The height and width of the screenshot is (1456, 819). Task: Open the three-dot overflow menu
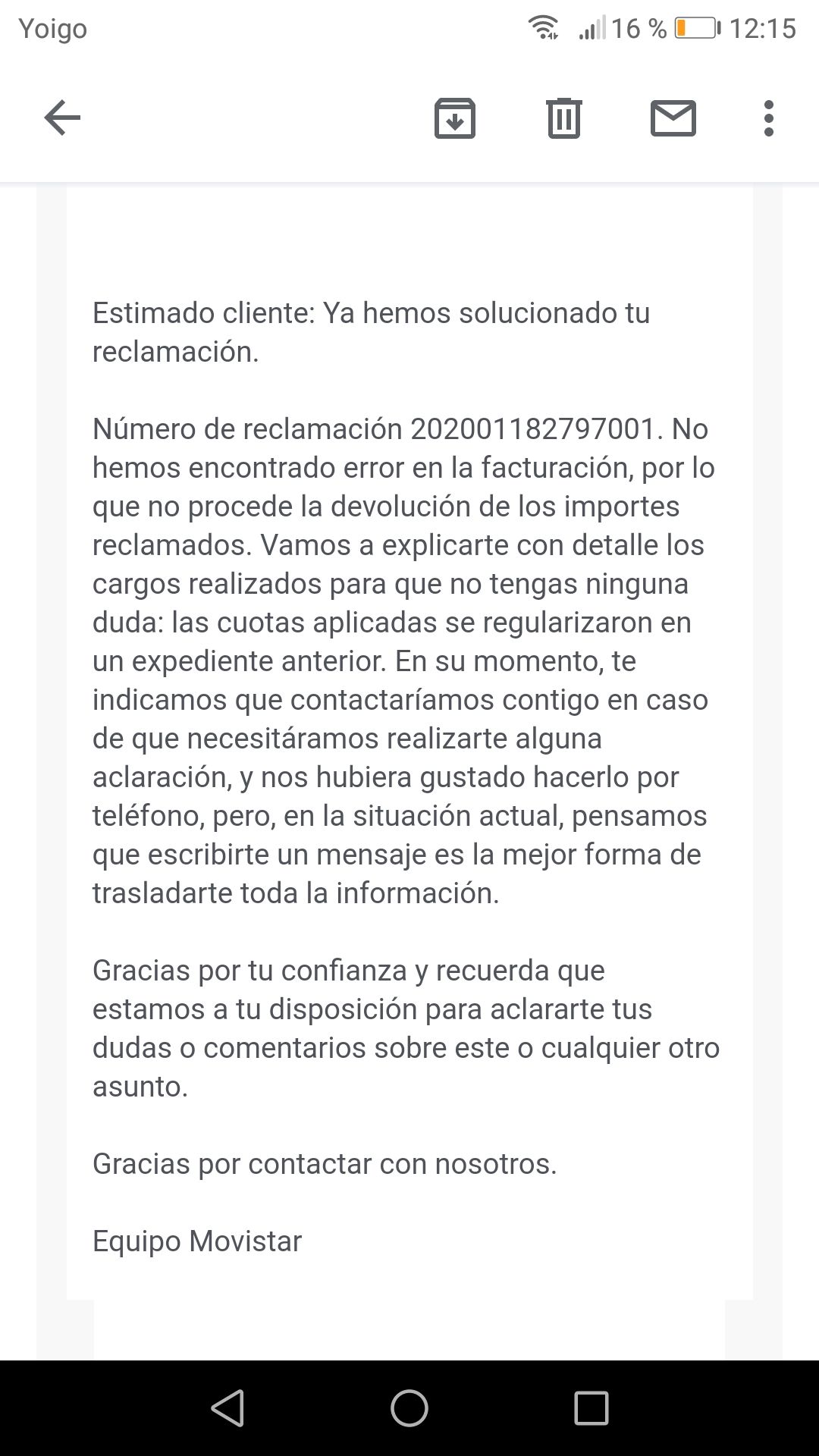(x=769, y=118)
